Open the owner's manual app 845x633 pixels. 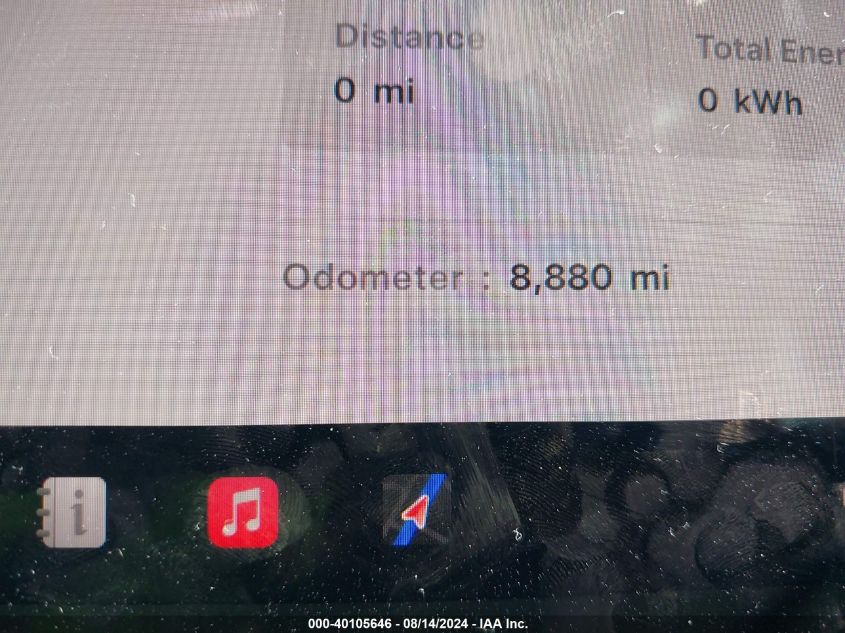(73, 512)
